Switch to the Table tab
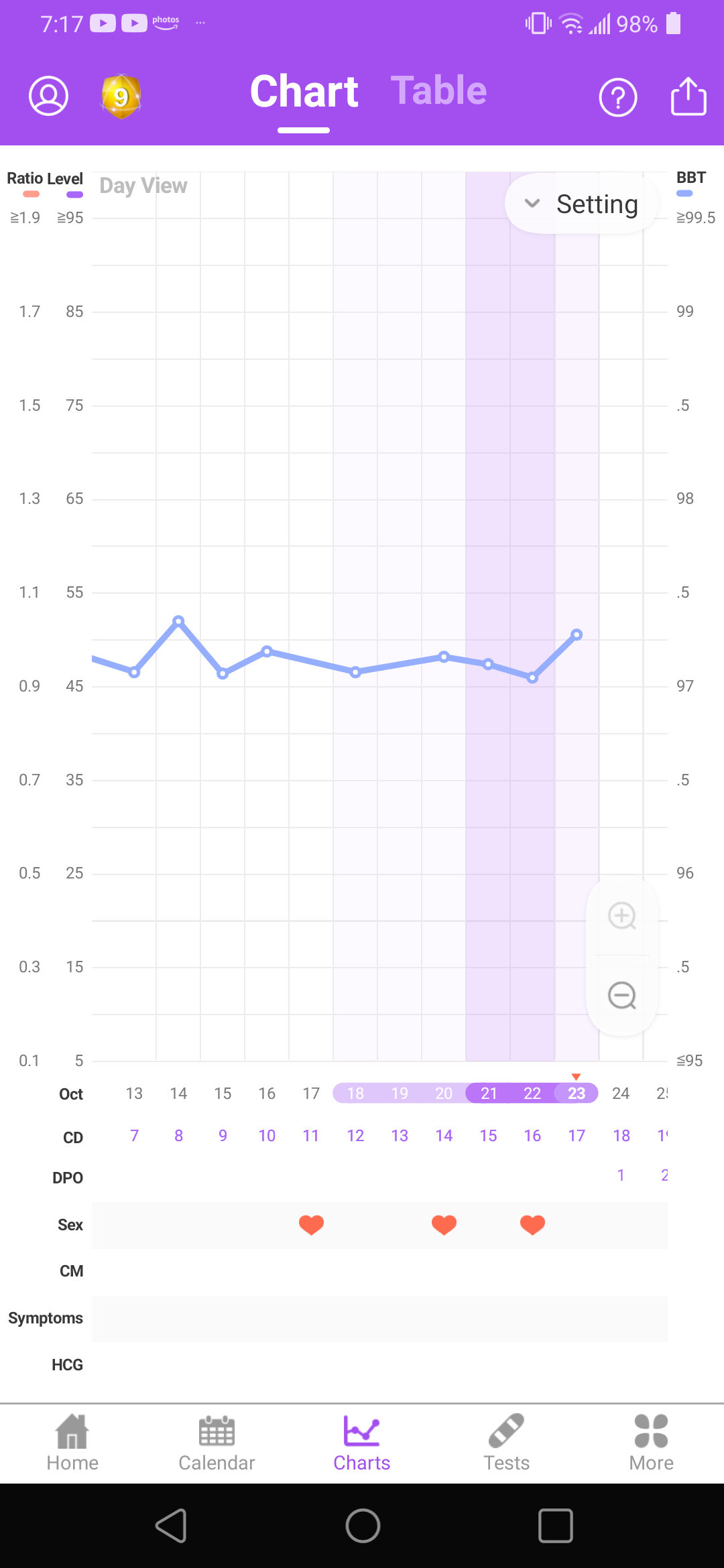The width and height of the screenshot is (724, 1568). [438, 90]
